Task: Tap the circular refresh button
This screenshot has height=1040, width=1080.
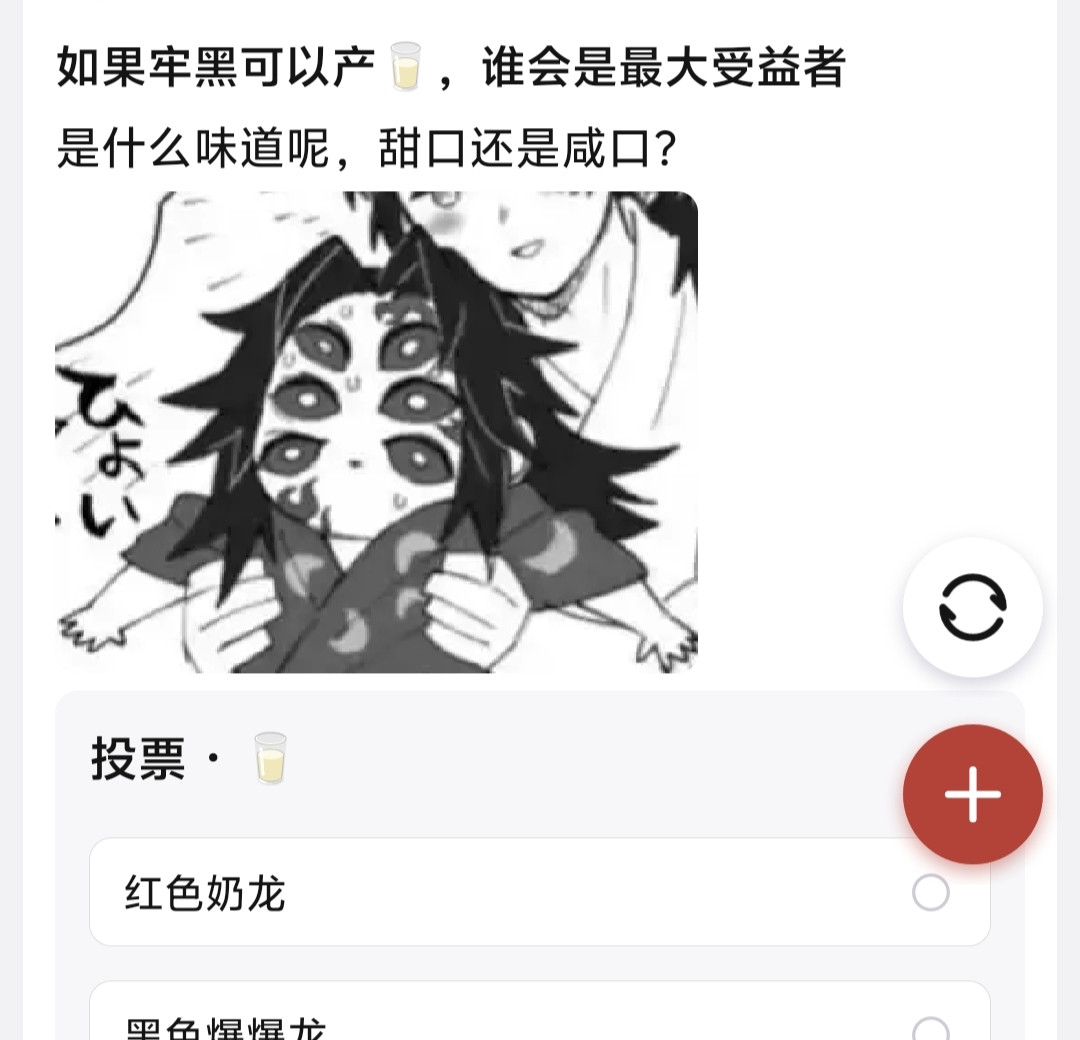Action: pyautogui.click(x=973, y=607)
